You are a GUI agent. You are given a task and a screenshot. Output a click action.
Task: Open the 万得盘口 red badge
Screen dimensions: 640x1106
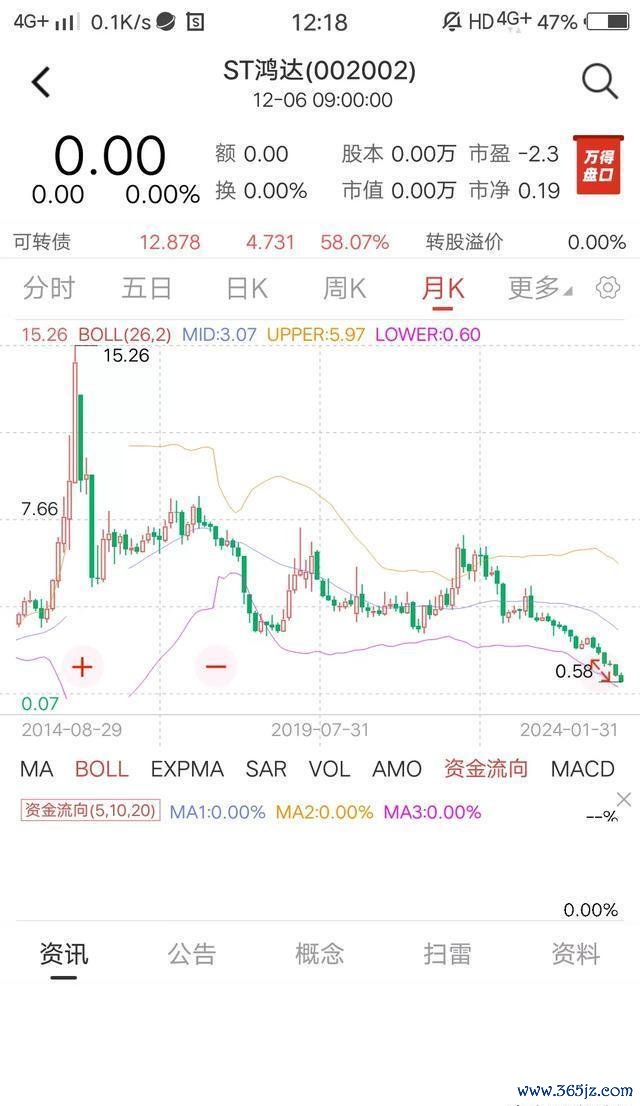point(598,165)
